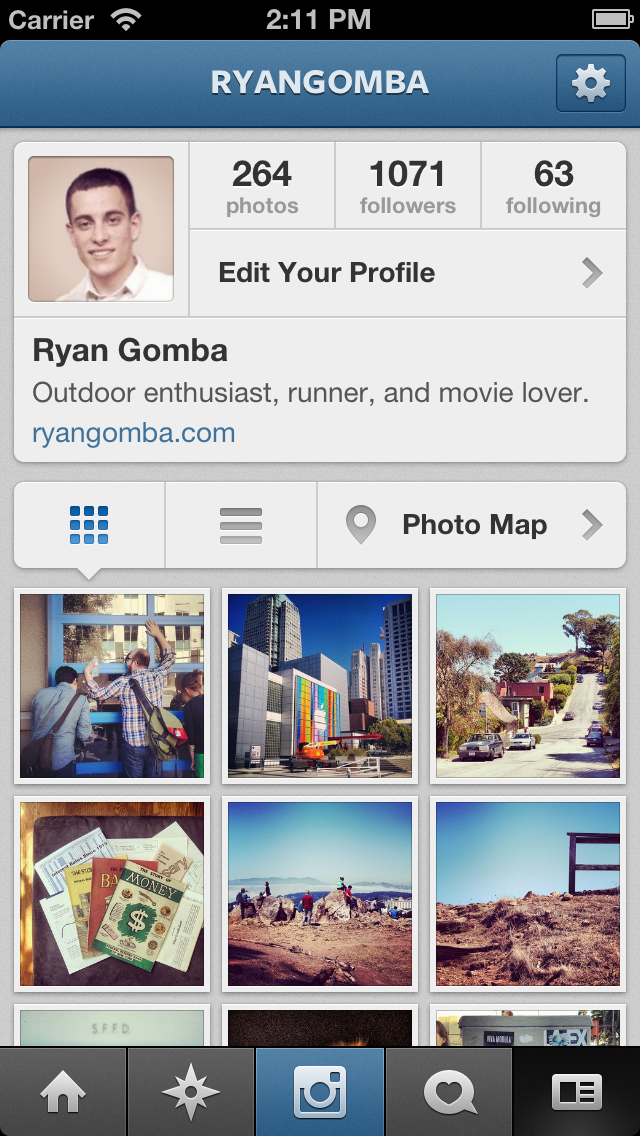View the 1071 followers list

pyautogui.click(x=408, y=187)
